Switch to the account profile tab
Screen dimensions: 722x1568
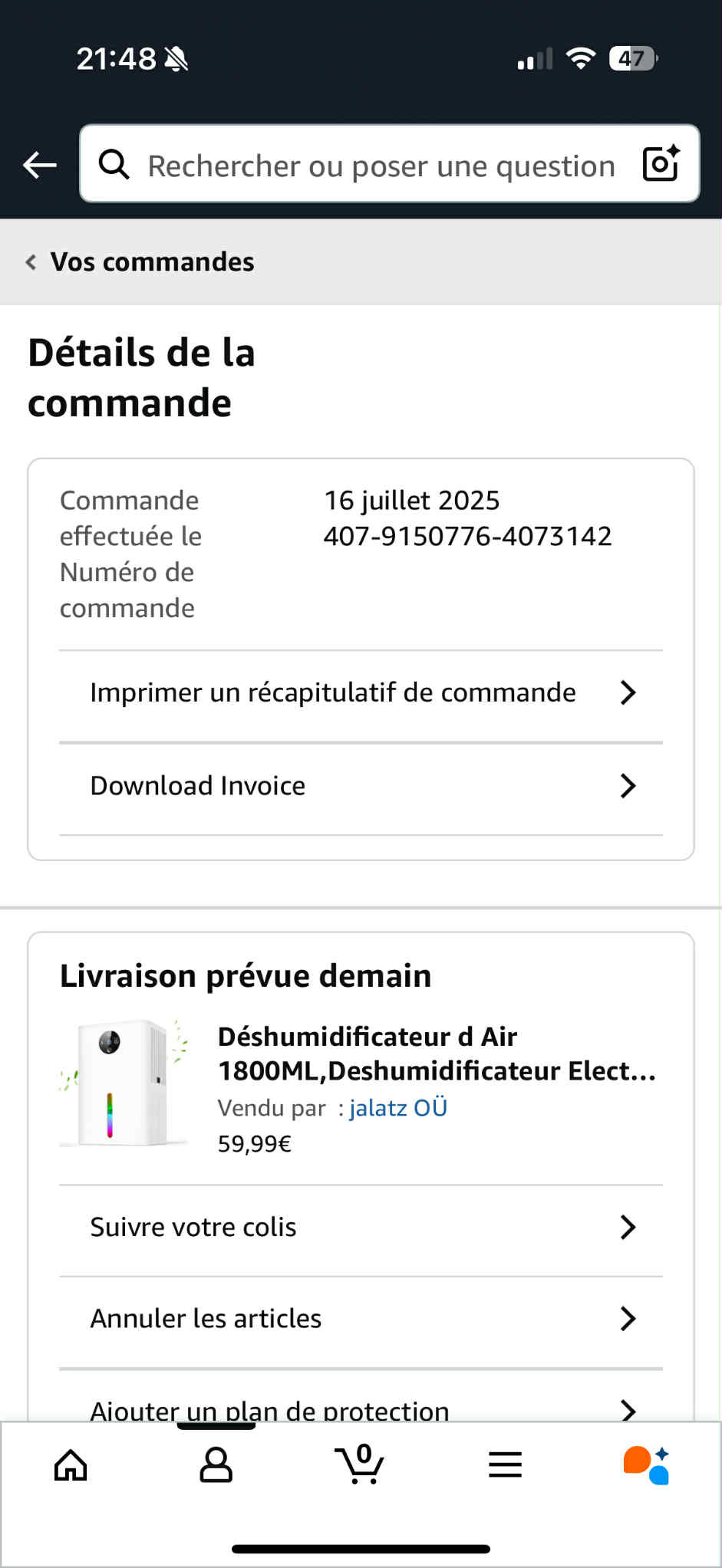click(x=216, y=1465)
